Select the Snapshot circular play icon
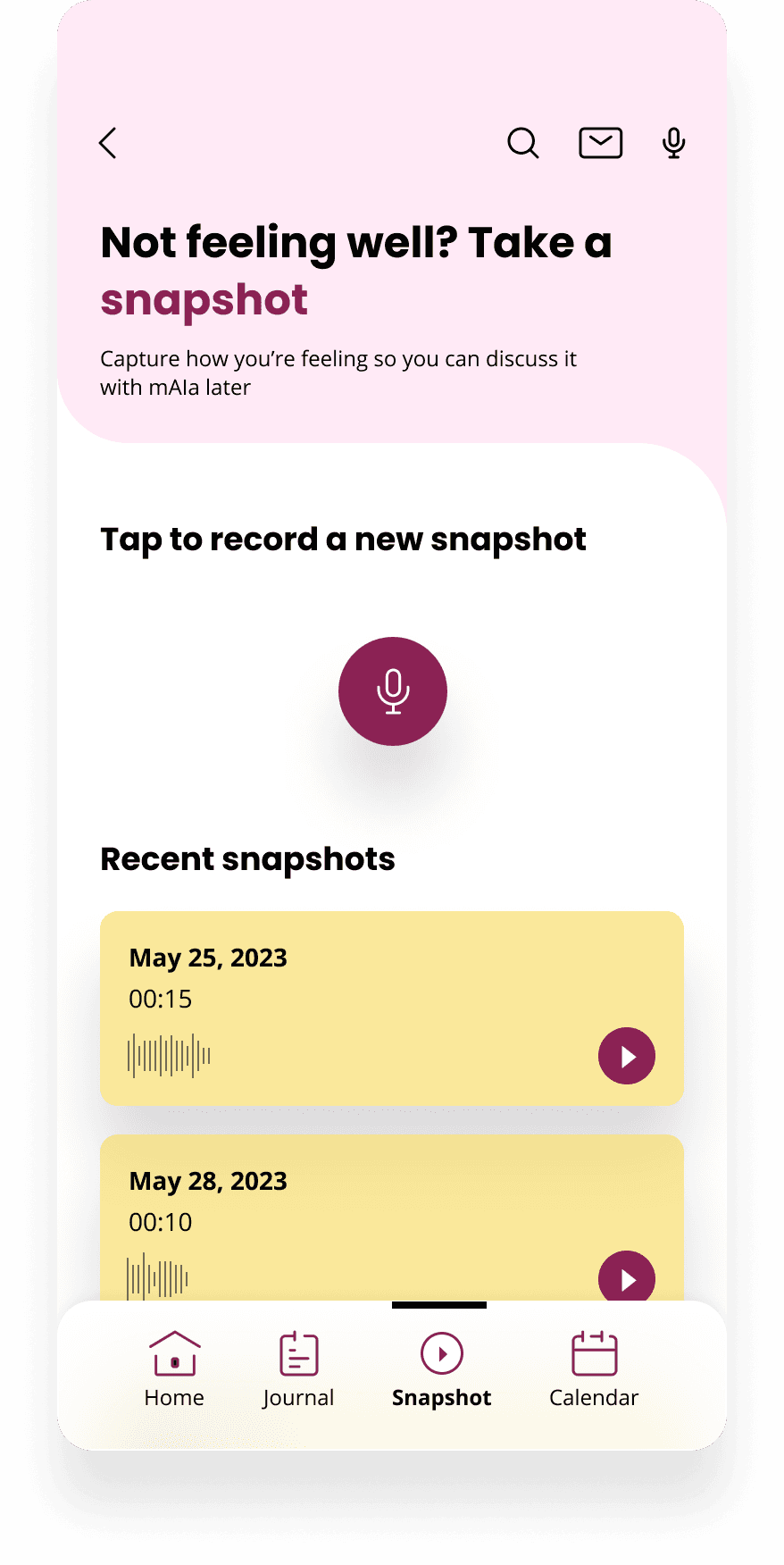The width and height of the screenshot is (784, 1565). coord(441,1352)
